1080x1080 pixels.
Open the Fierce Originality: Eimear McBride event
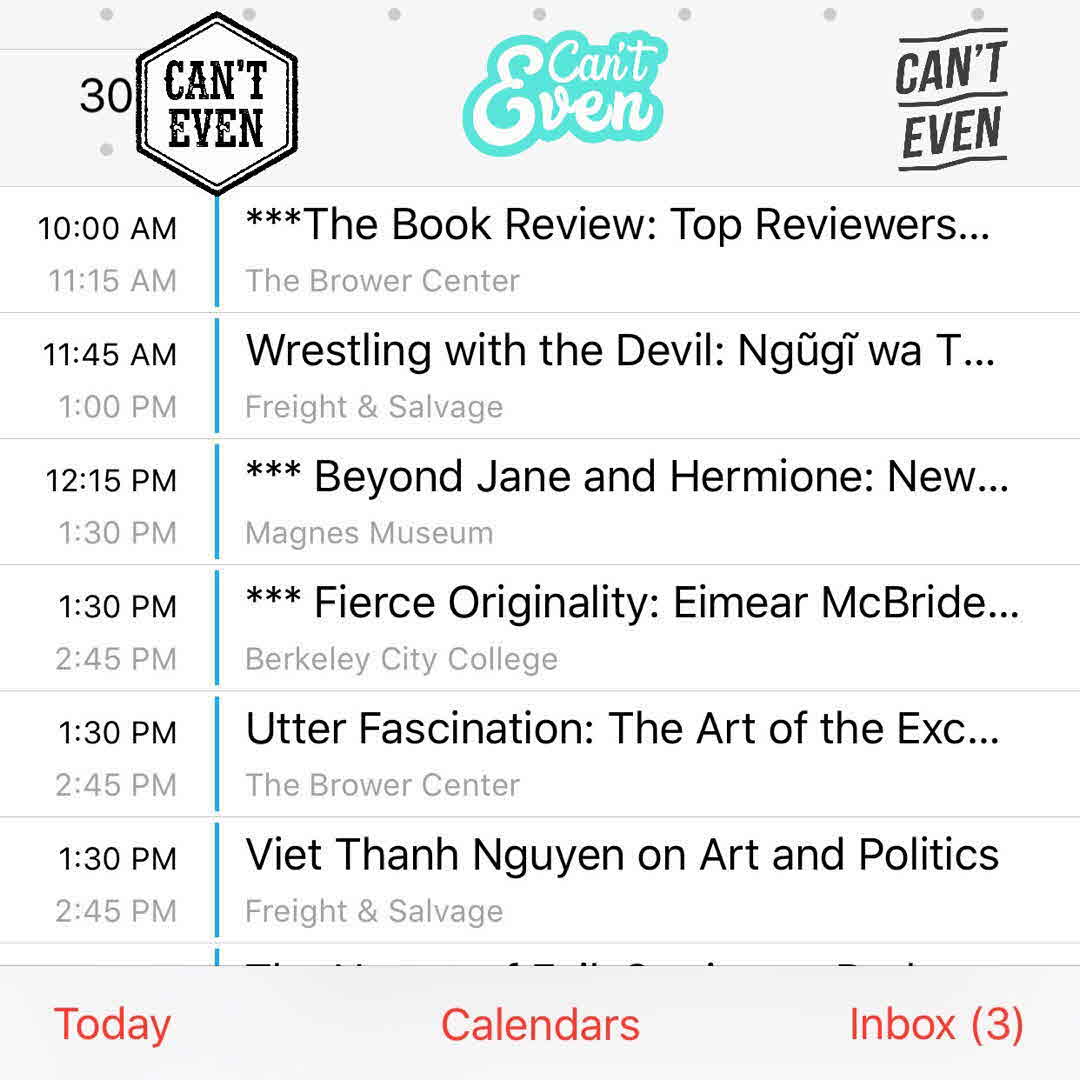[x=632, y=627]
